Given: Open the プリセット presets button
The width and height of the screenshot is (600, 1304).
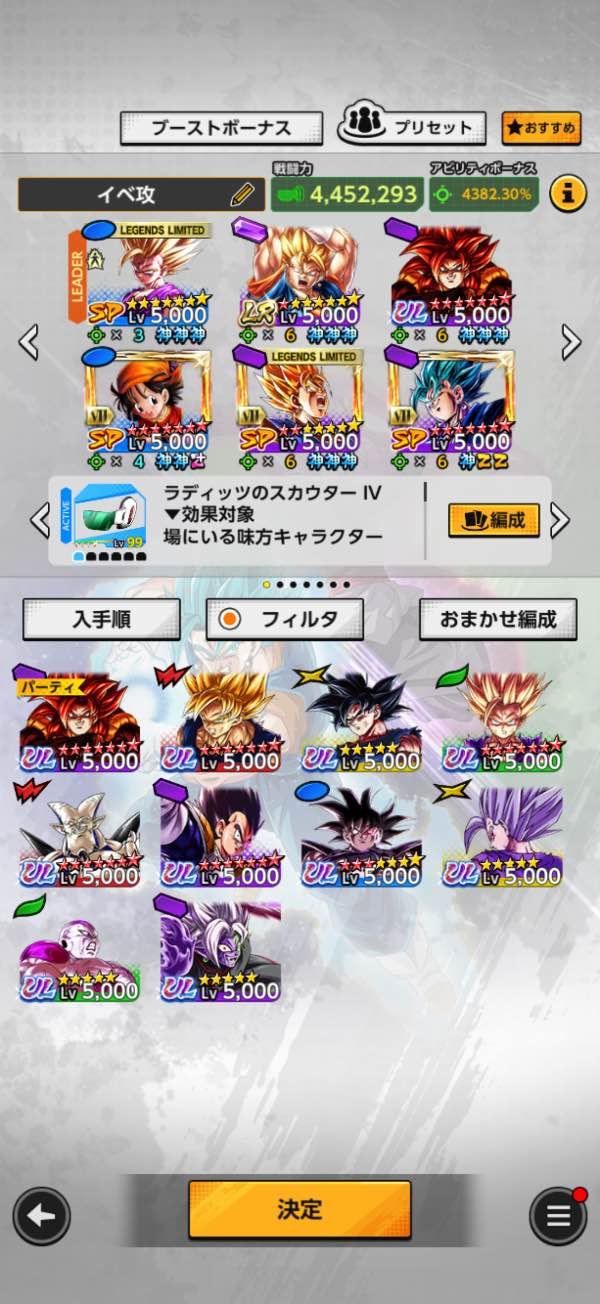Looking at the screenshot, I should (x=411, y=127).
